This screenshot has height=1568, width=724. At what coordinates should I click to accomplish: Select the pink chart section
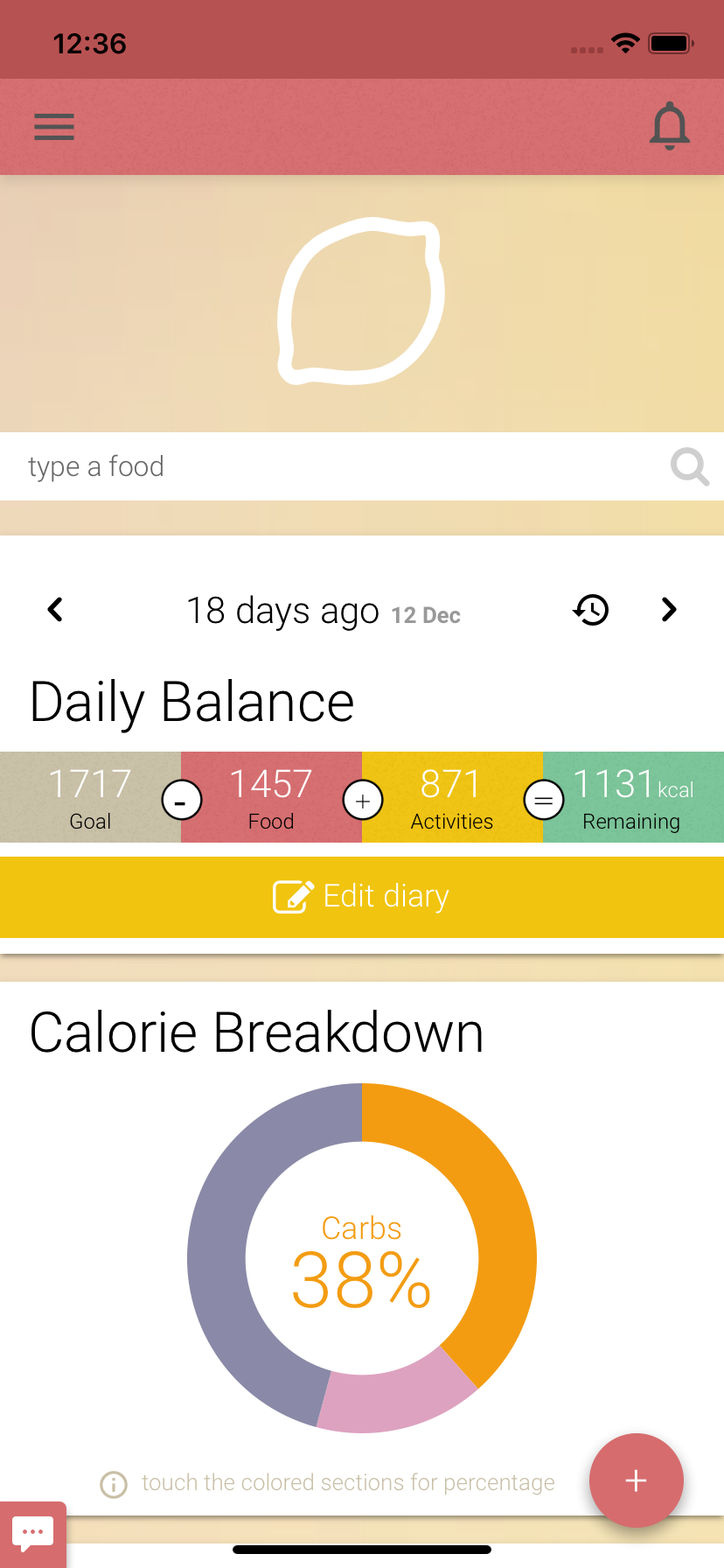[393, 1398]
